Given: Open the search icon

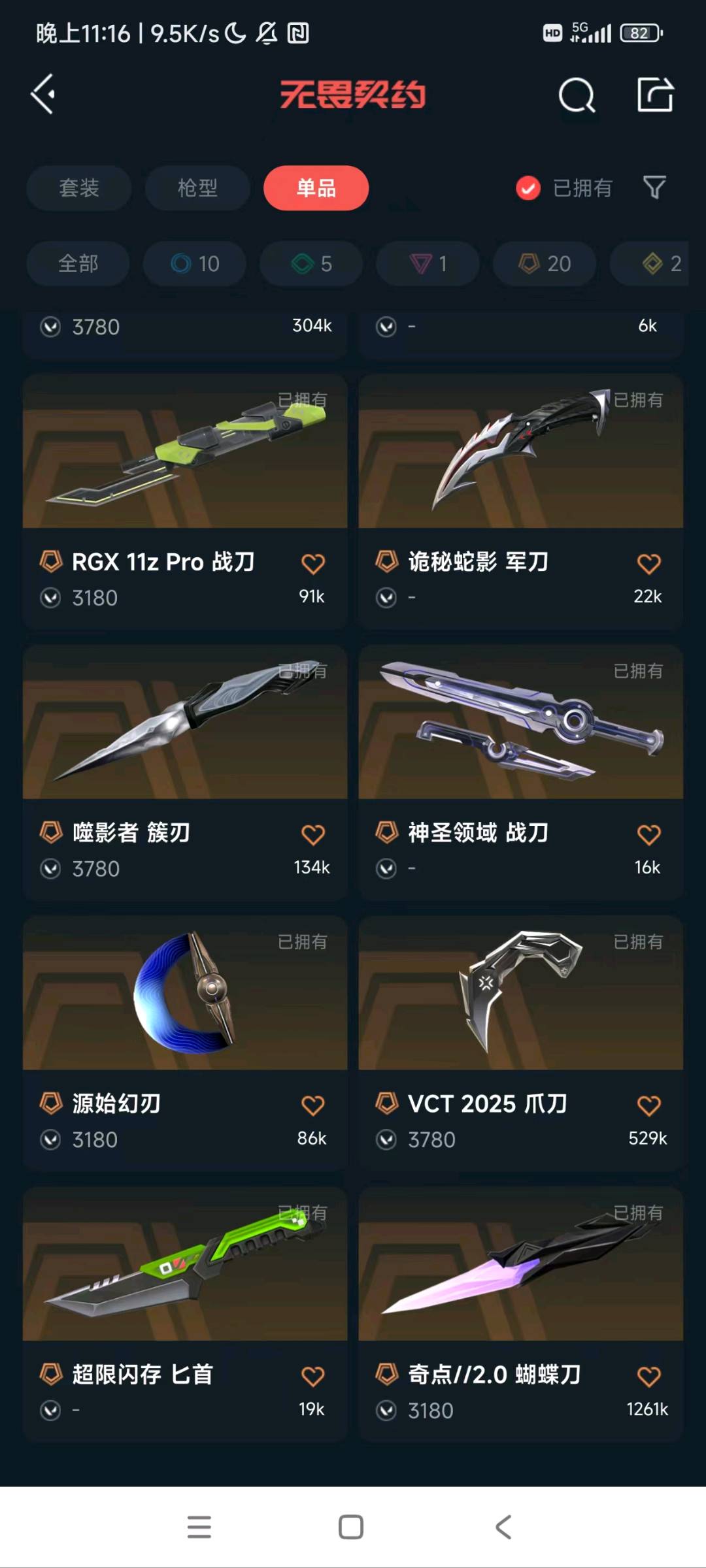Looking at the screenshot, I should pyautogui.click(x=577, y=96).
